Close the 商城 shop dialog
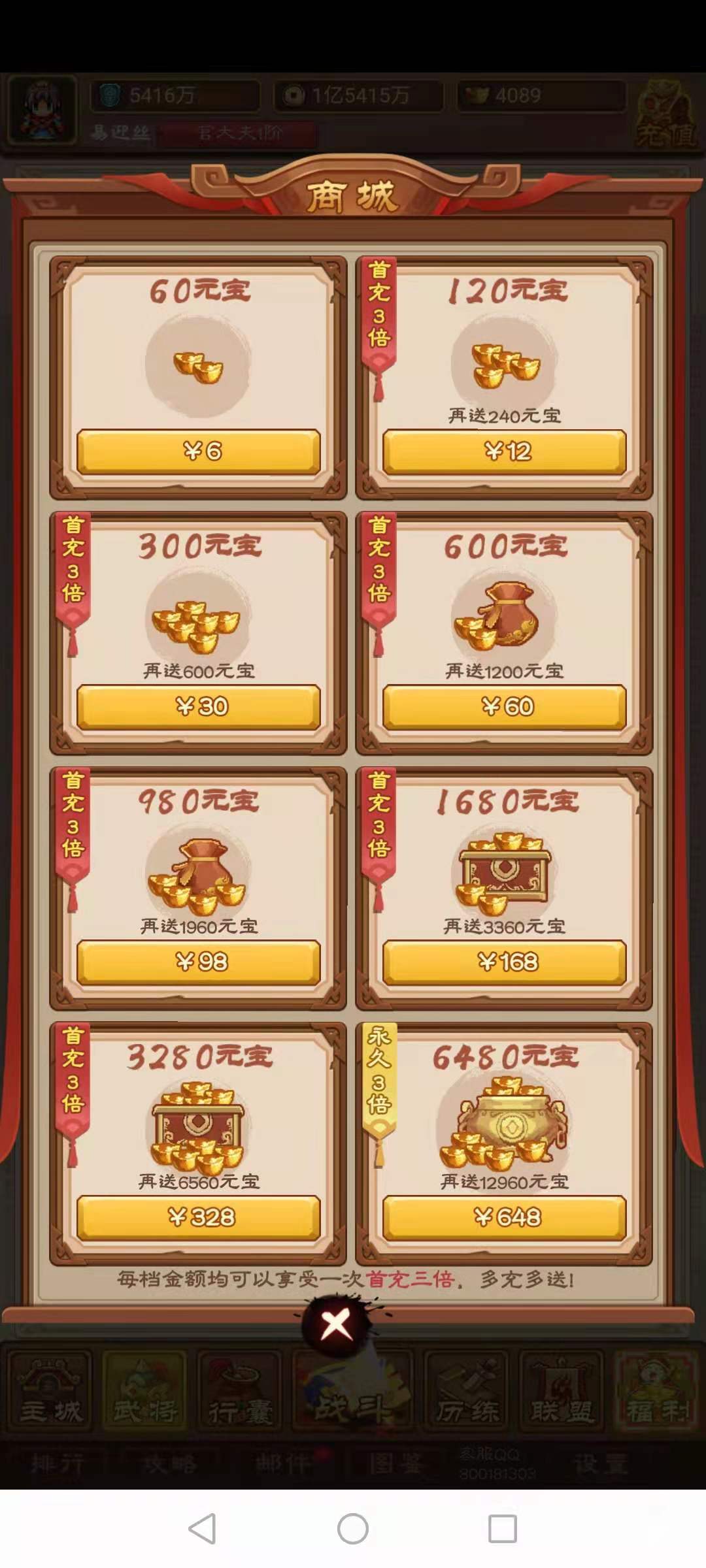 point(337,1326)
